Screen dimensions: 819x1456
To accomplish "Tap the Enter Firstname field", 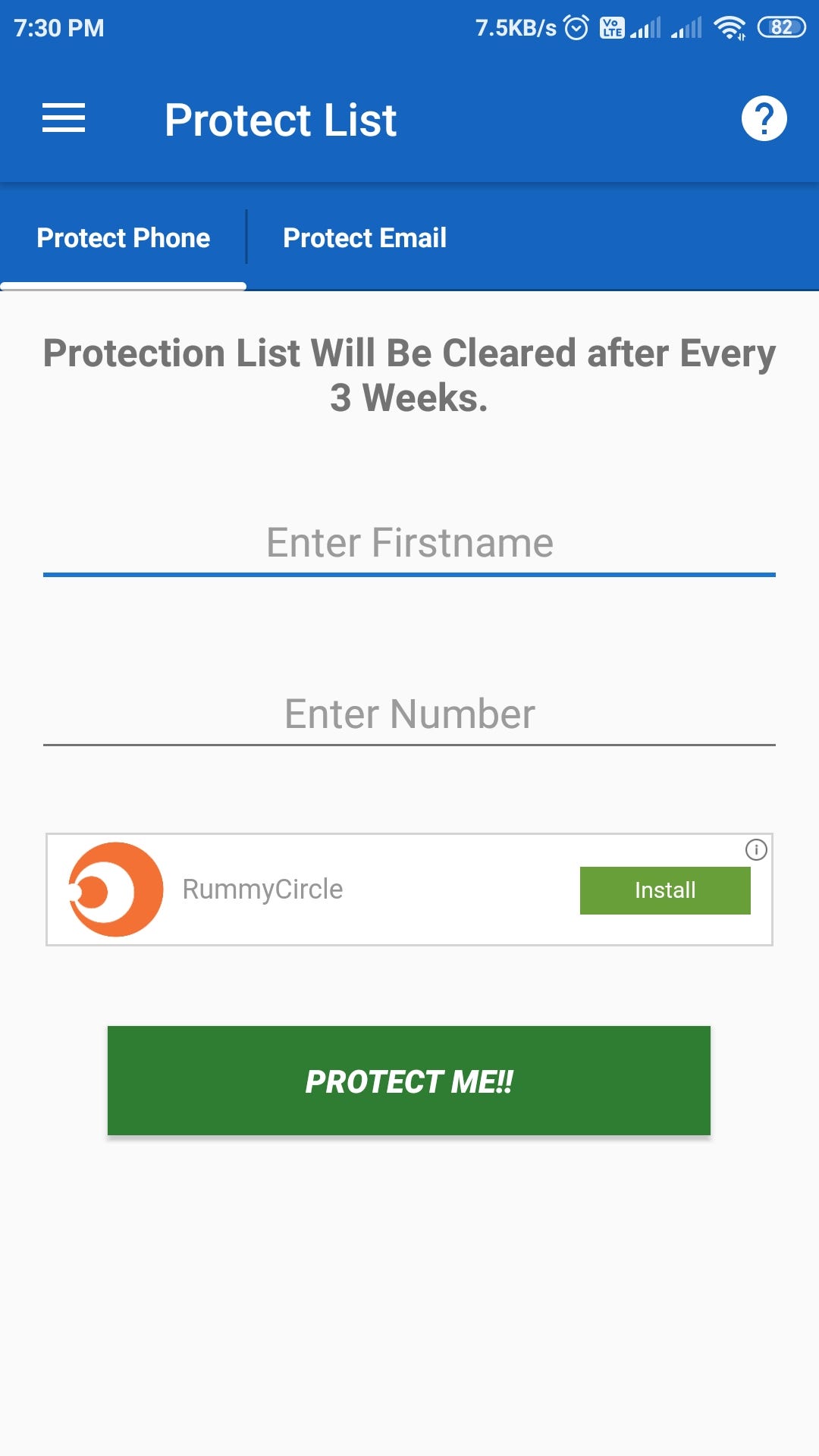I will pos(409,542).
